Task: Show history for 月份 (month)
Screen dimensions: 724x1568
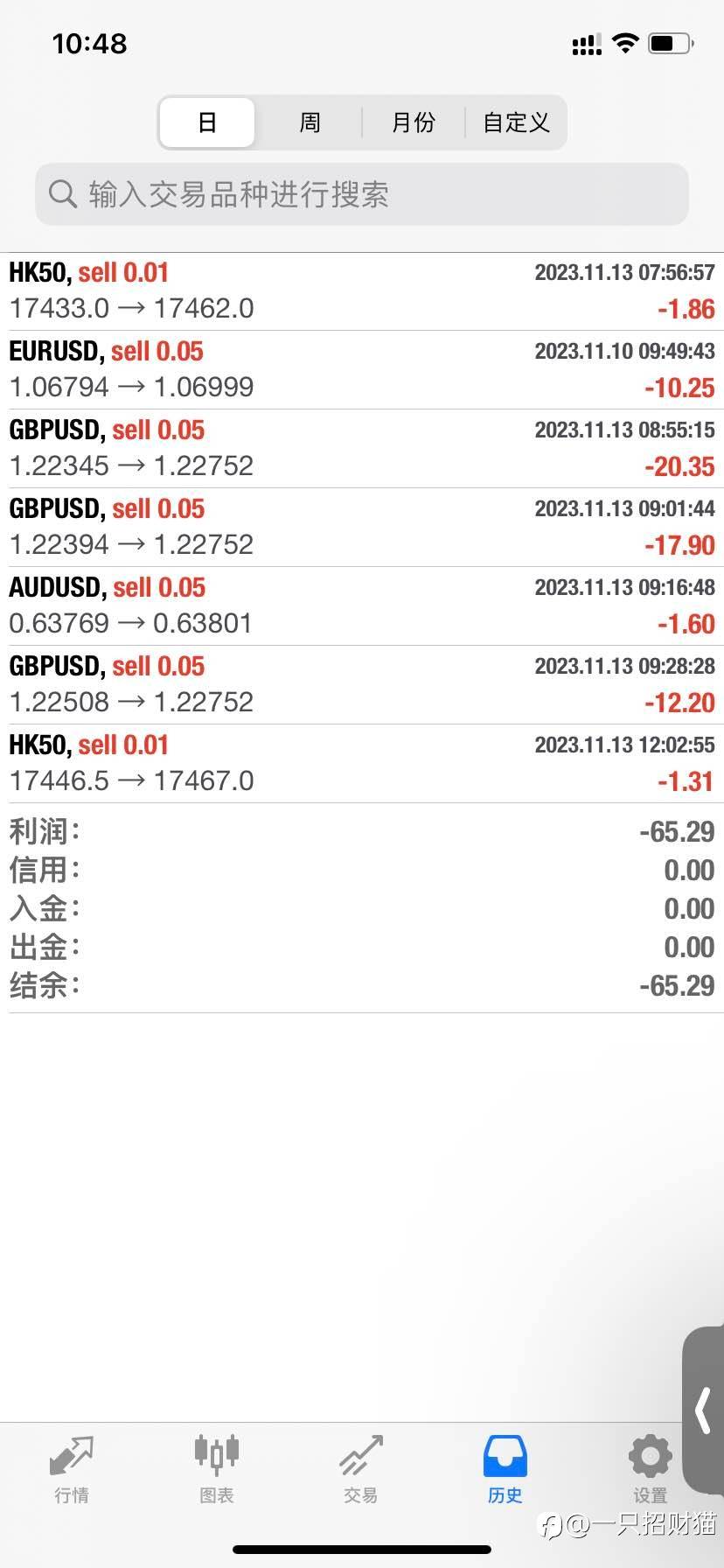Action: pos(413,122)
